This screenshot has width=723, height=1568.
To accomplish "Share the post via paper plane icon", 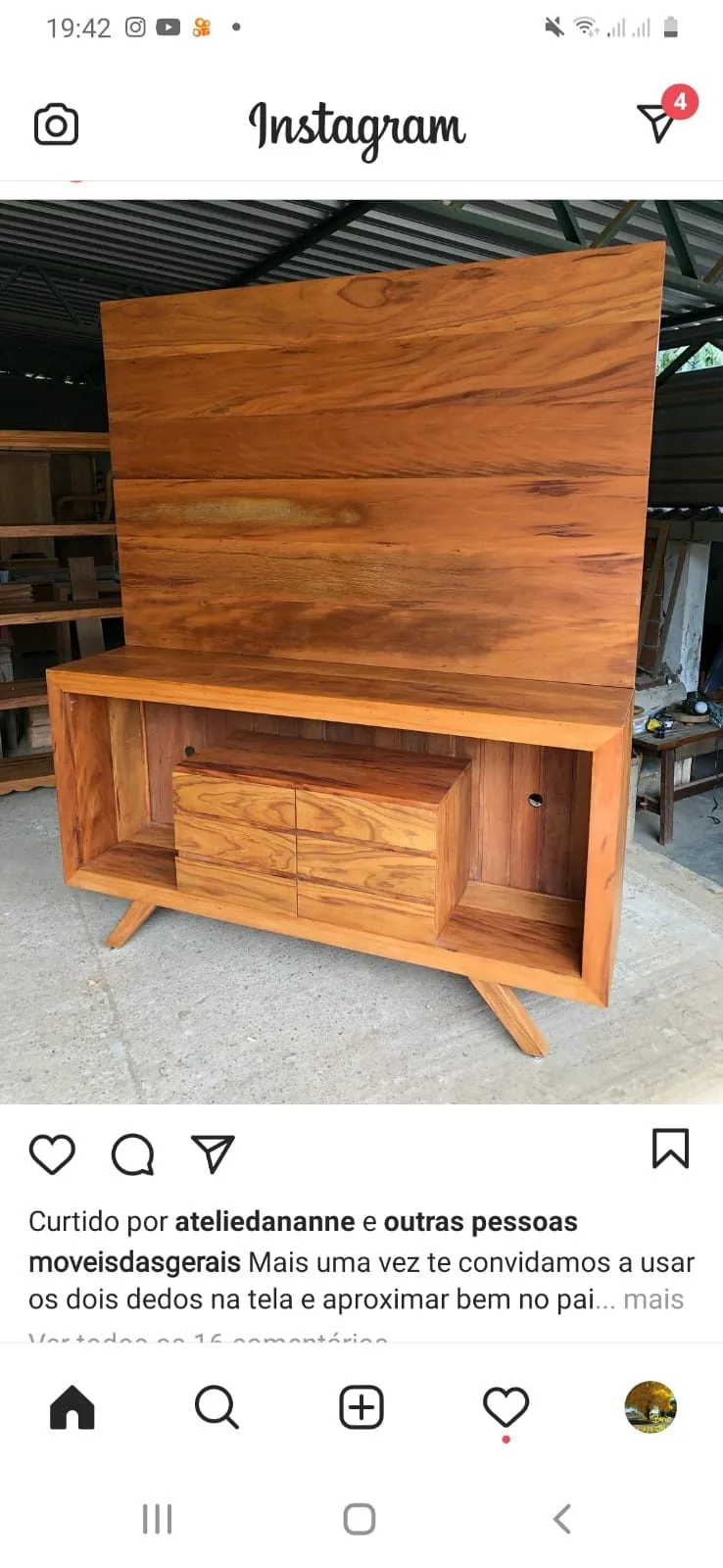I will 213,1153.
